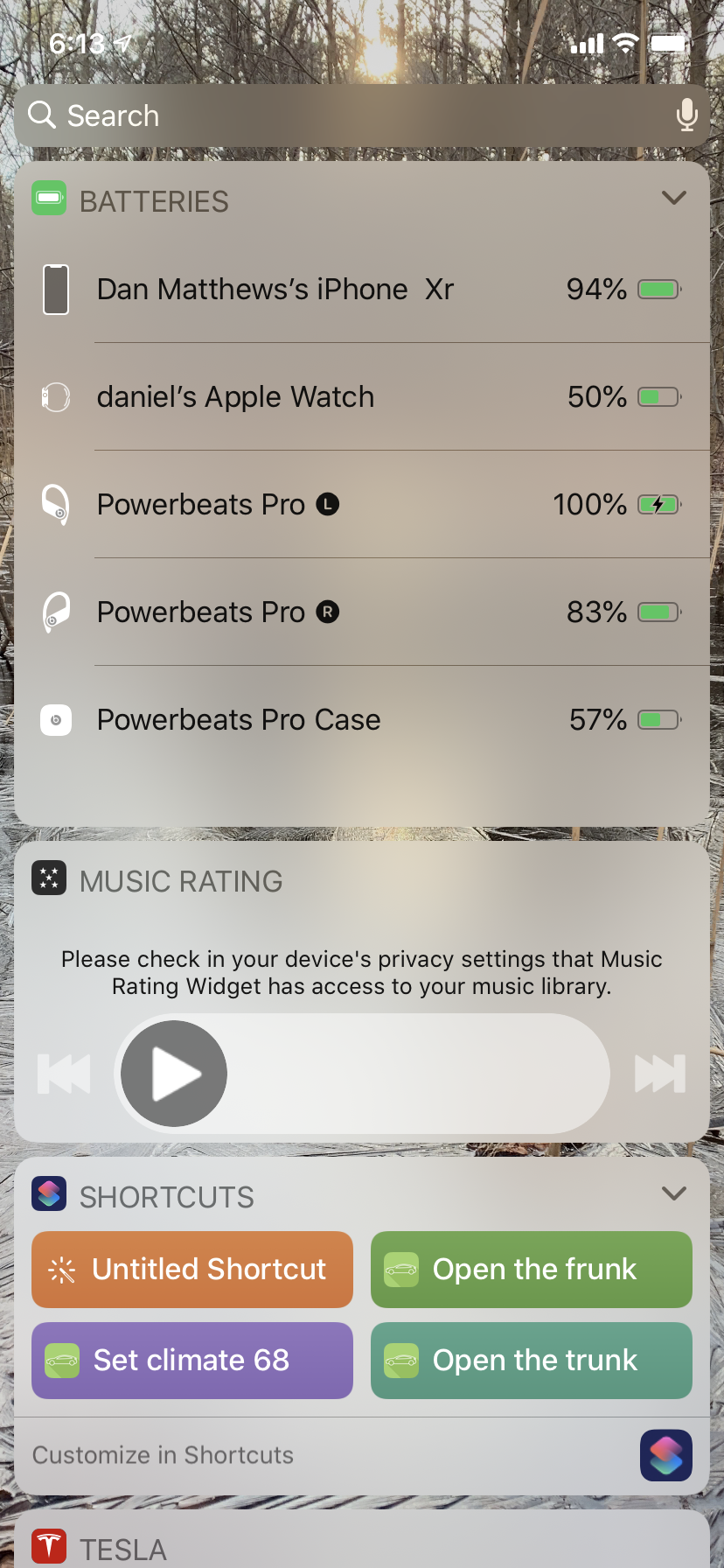The image size is (724, 1568).
Task: Run the Set climate 68 shortcut
Action: coord(192,1361)
